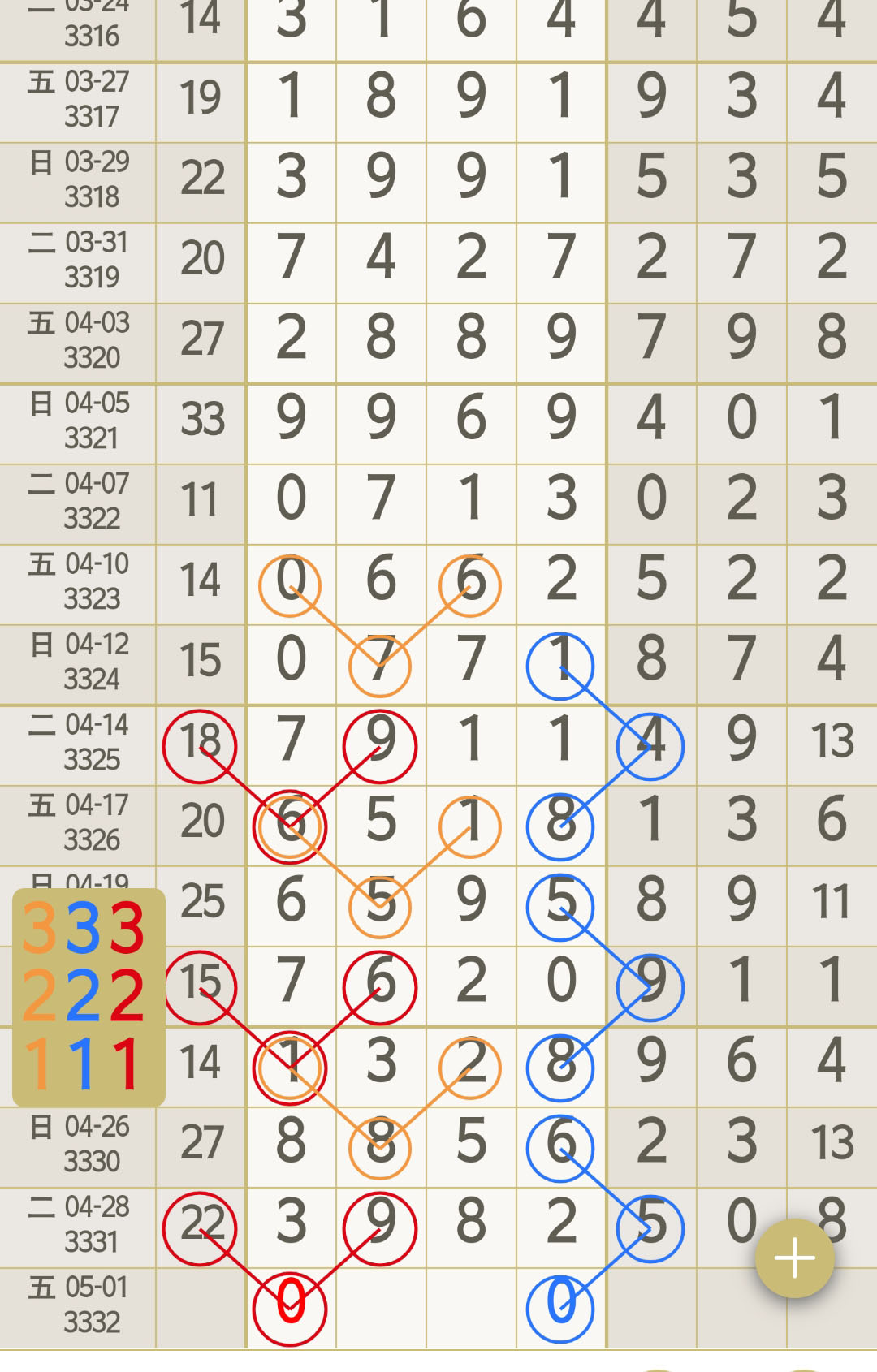Pick the blue 1 marker

[x=84, y=1064]
